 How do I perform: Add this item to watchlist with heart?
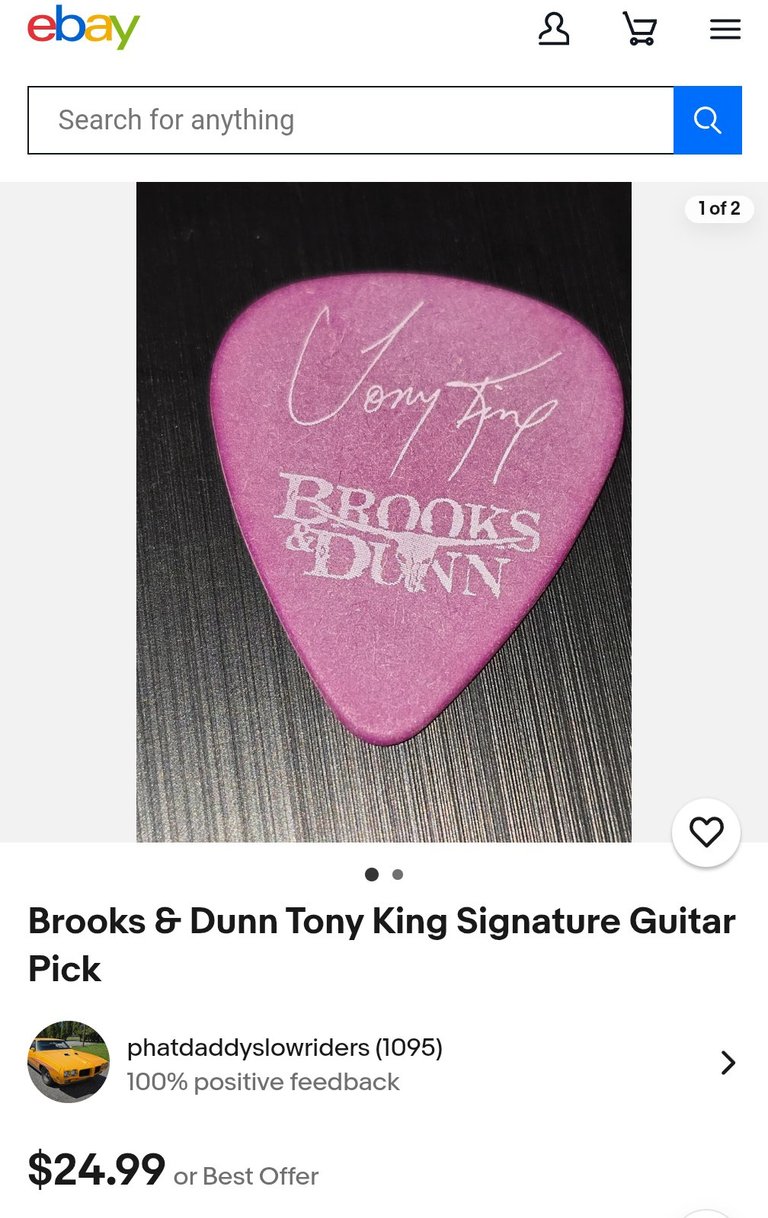coord(706,832)
